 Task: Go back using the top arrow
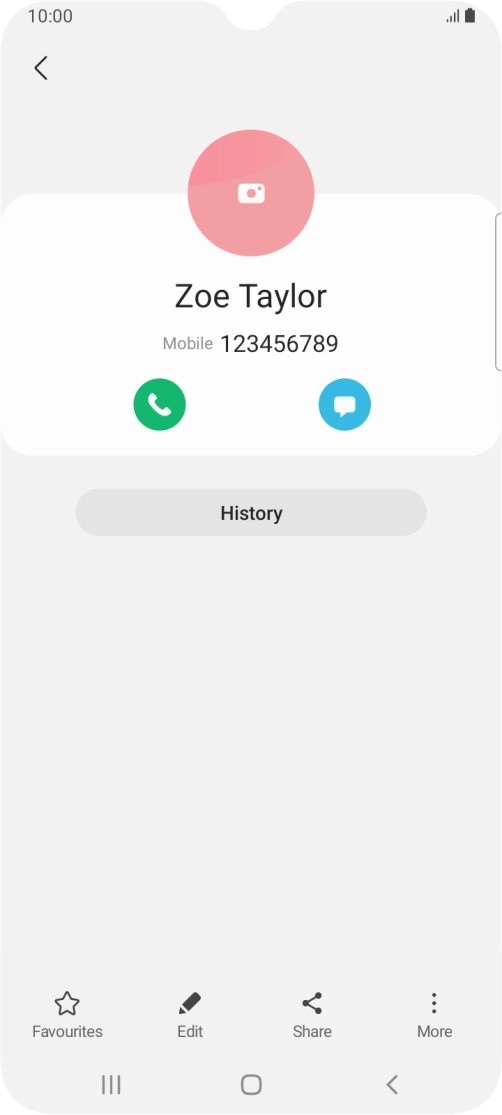[x=41, y=68]
